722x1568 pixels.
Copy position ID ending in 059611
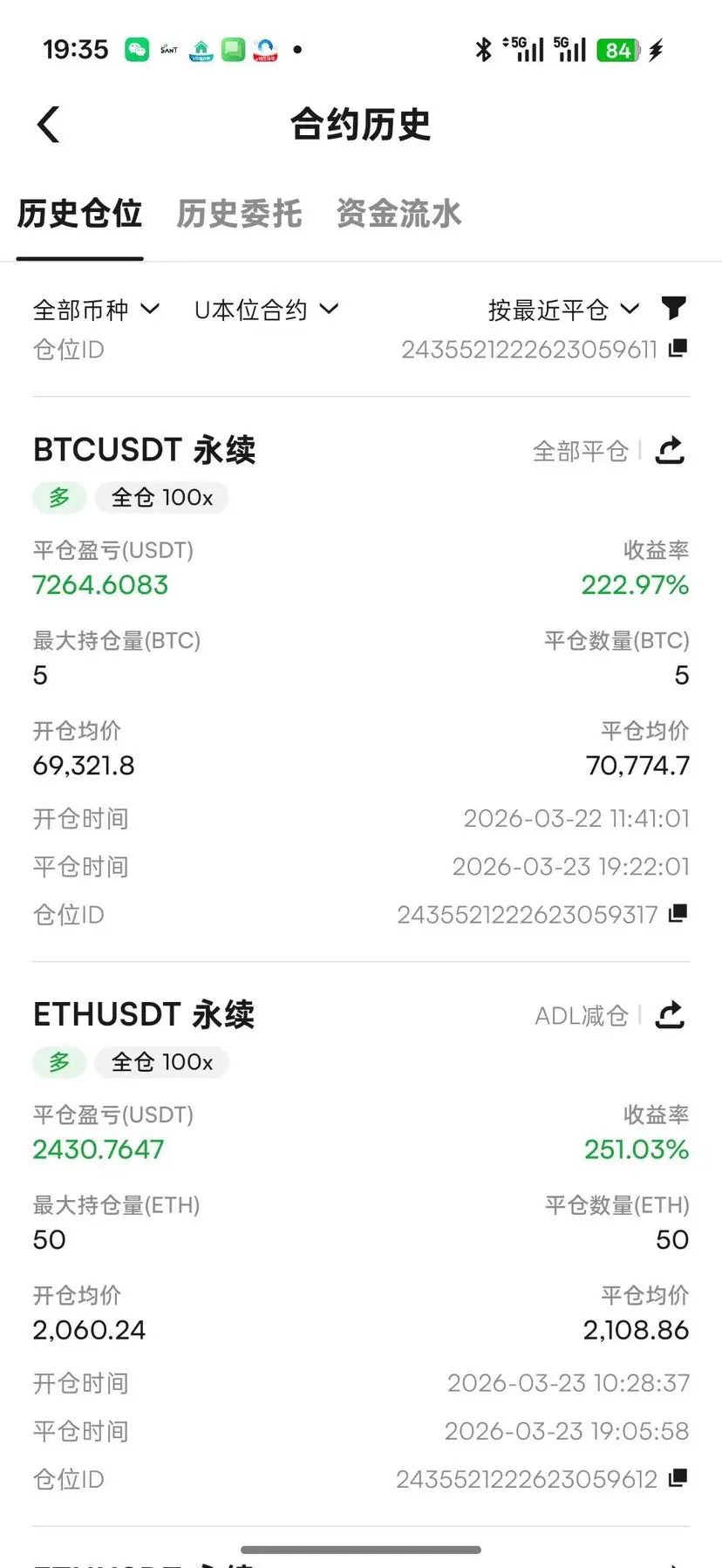point(678,349)
